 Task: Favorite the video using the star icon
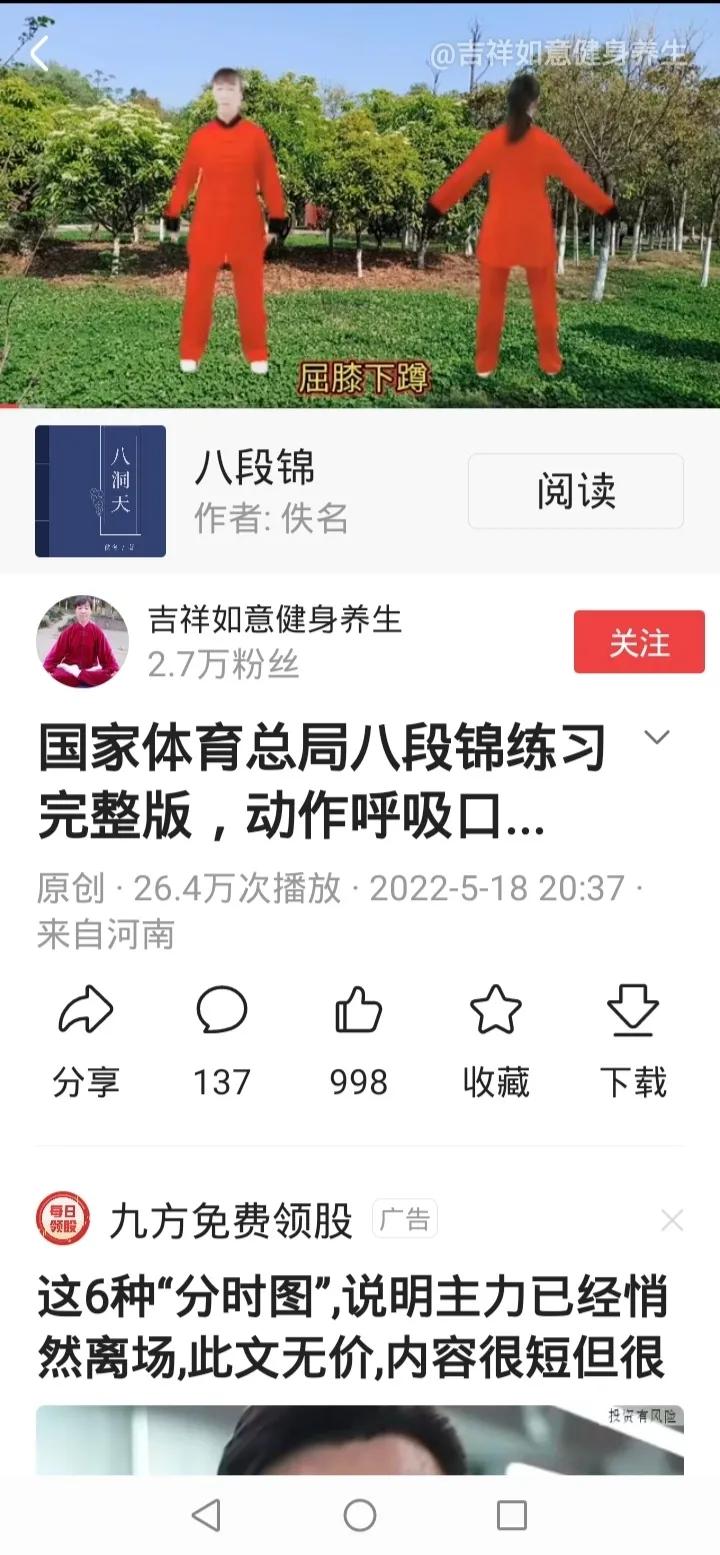(496, 1013)
